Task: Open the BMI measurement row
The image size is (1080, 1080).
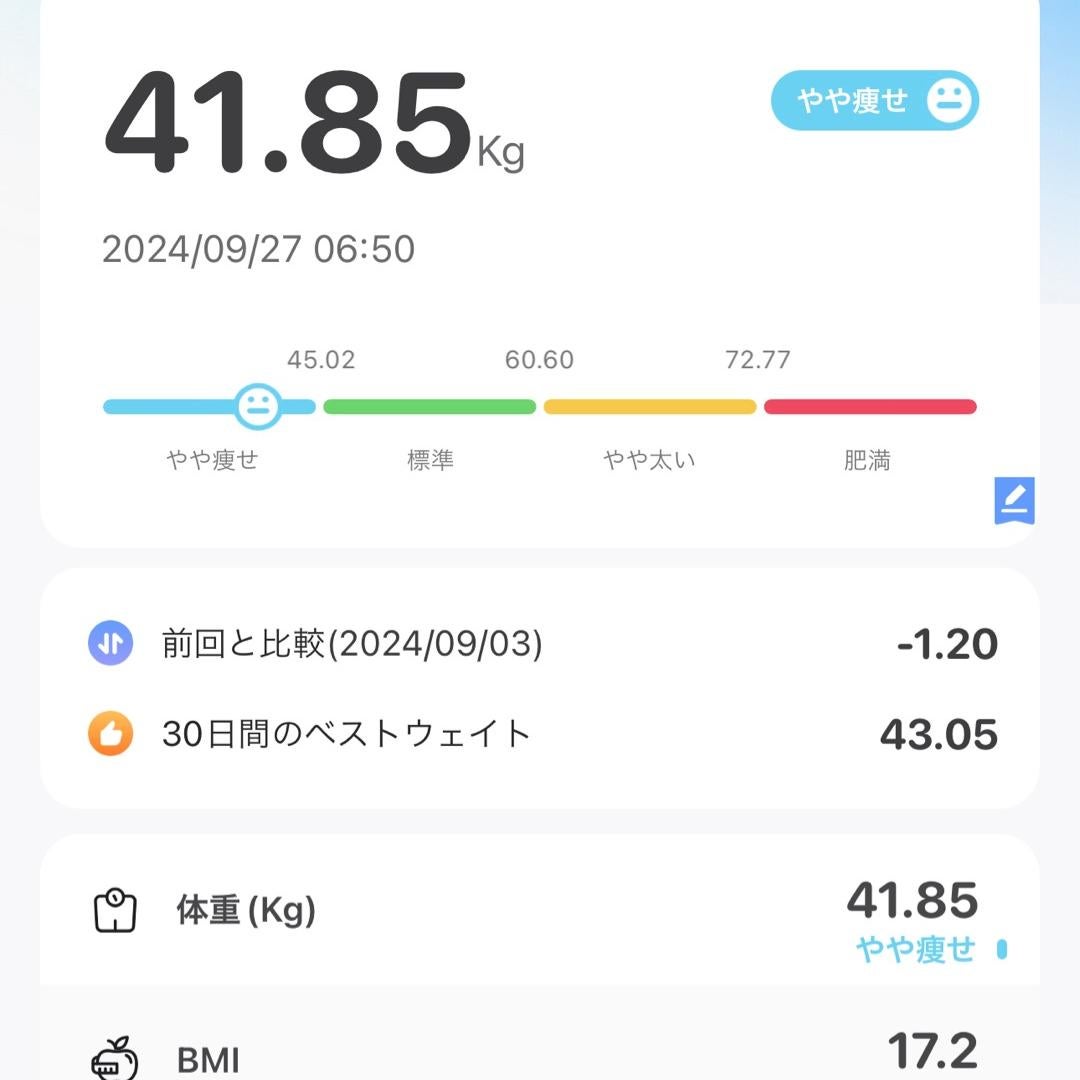Action: 540,1055
